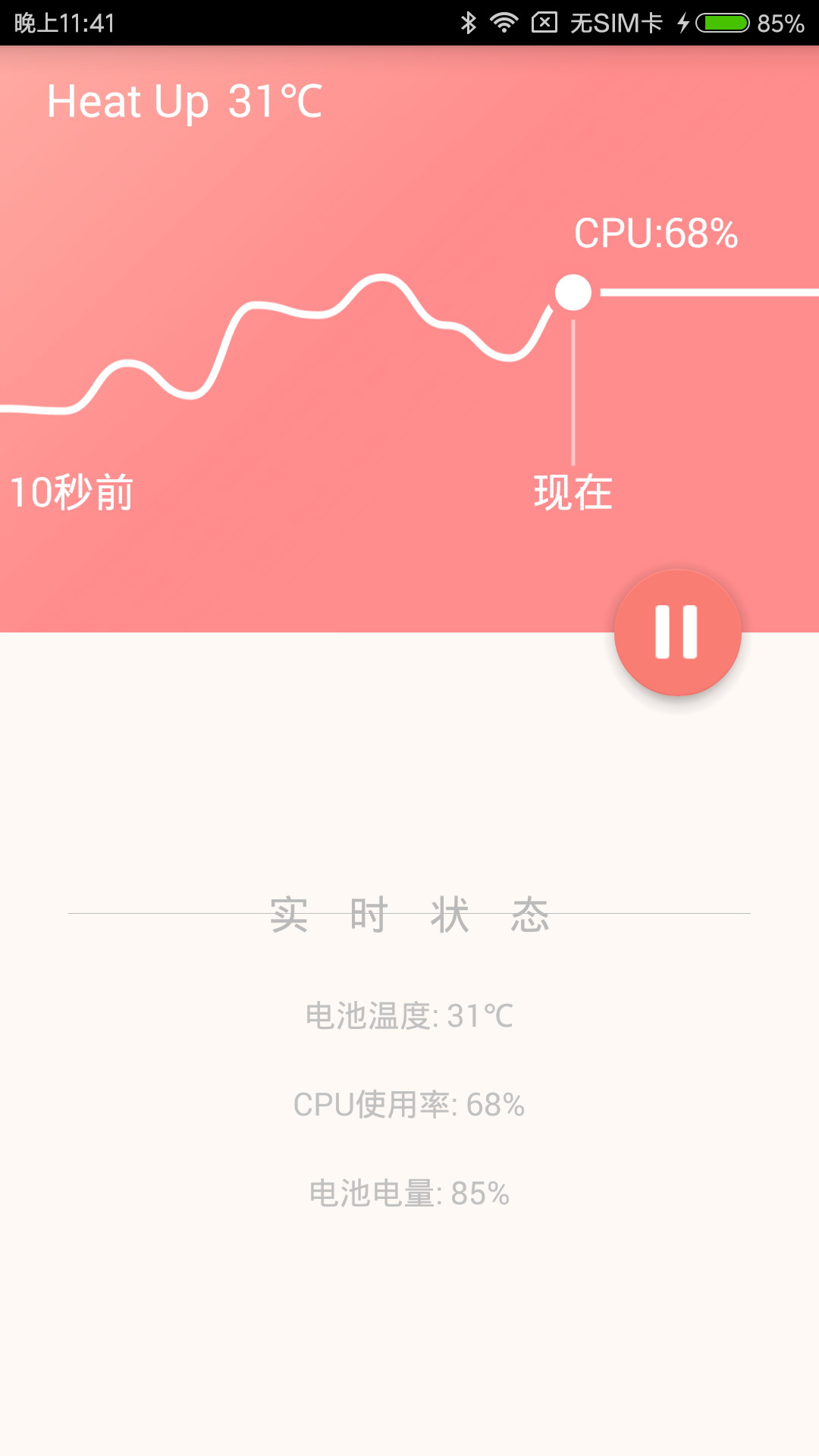The image size is (819, 1456).
Task: Click the 电池电量: 85% status row
Action: pos(409,1194)
